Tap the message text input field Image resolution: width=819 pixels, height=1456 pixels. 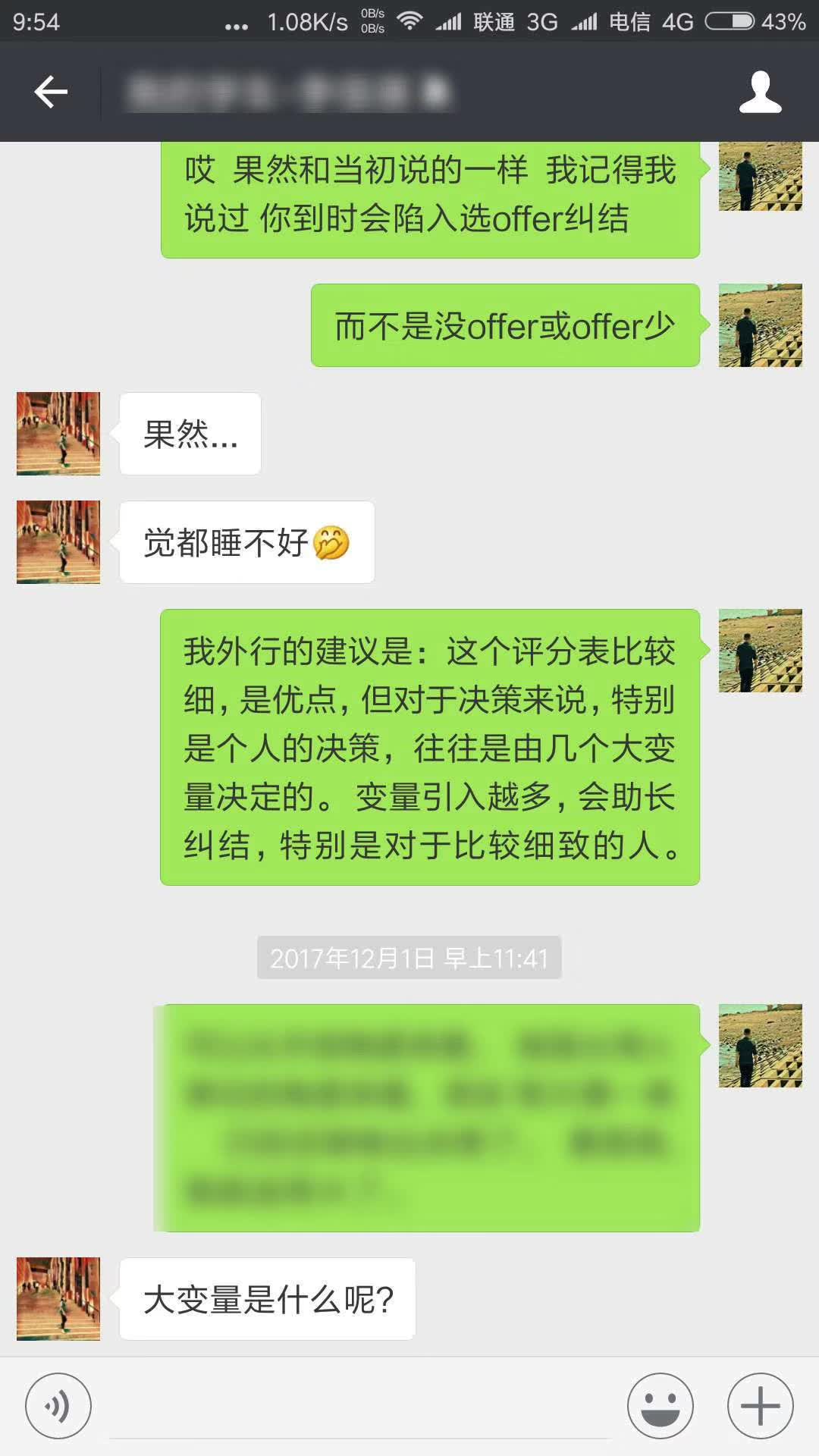tap(360, 1407)
